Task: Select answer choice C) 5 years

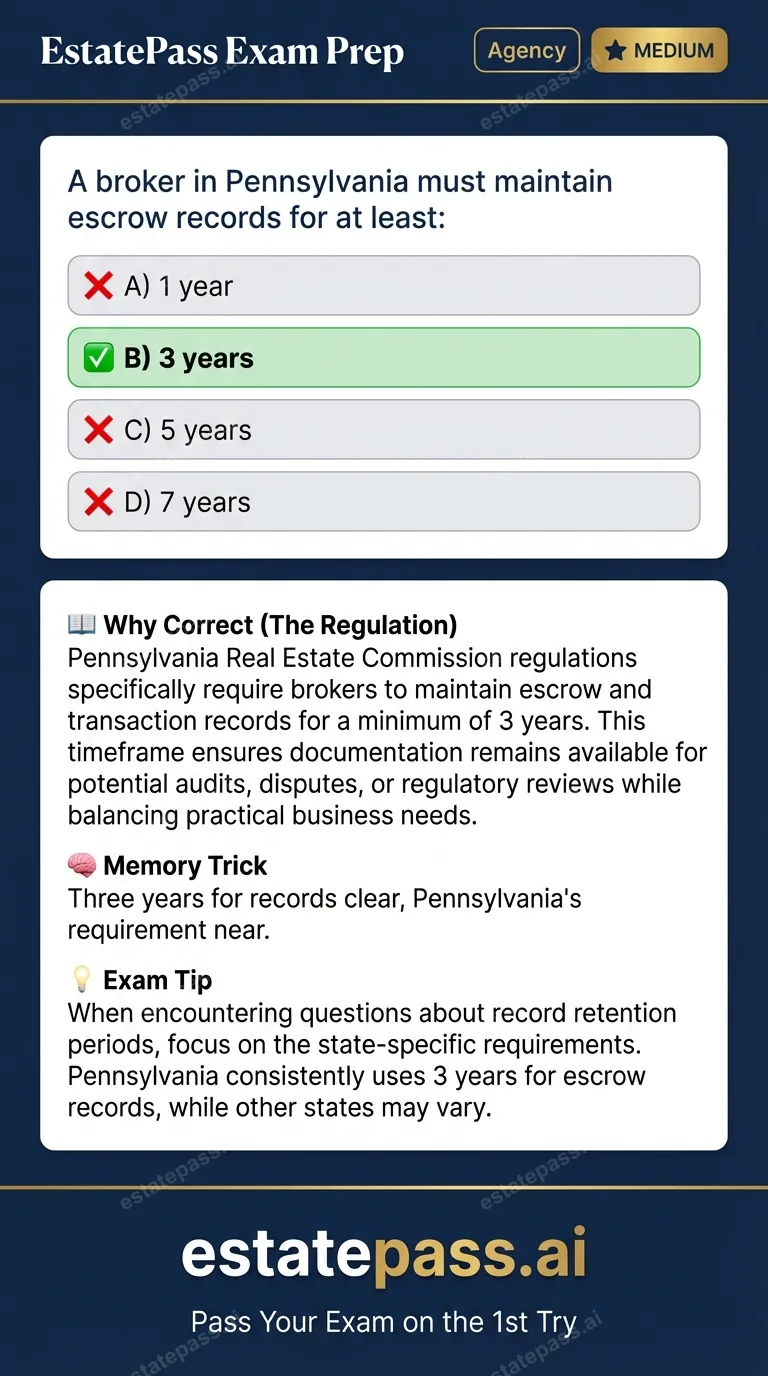Action: (384, 429)
